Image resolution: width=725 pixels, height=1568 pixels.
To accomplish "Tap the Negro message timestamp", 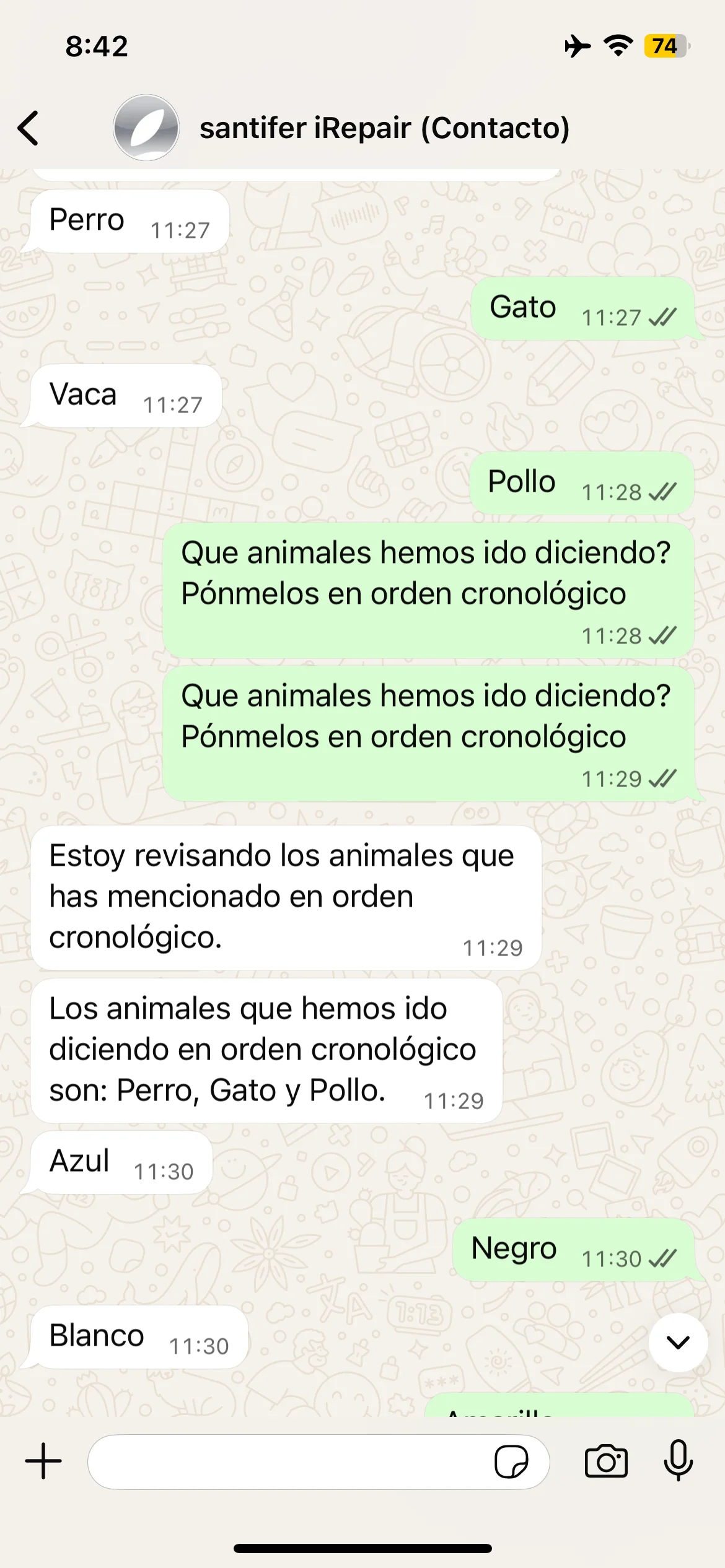I will 612,1258.
